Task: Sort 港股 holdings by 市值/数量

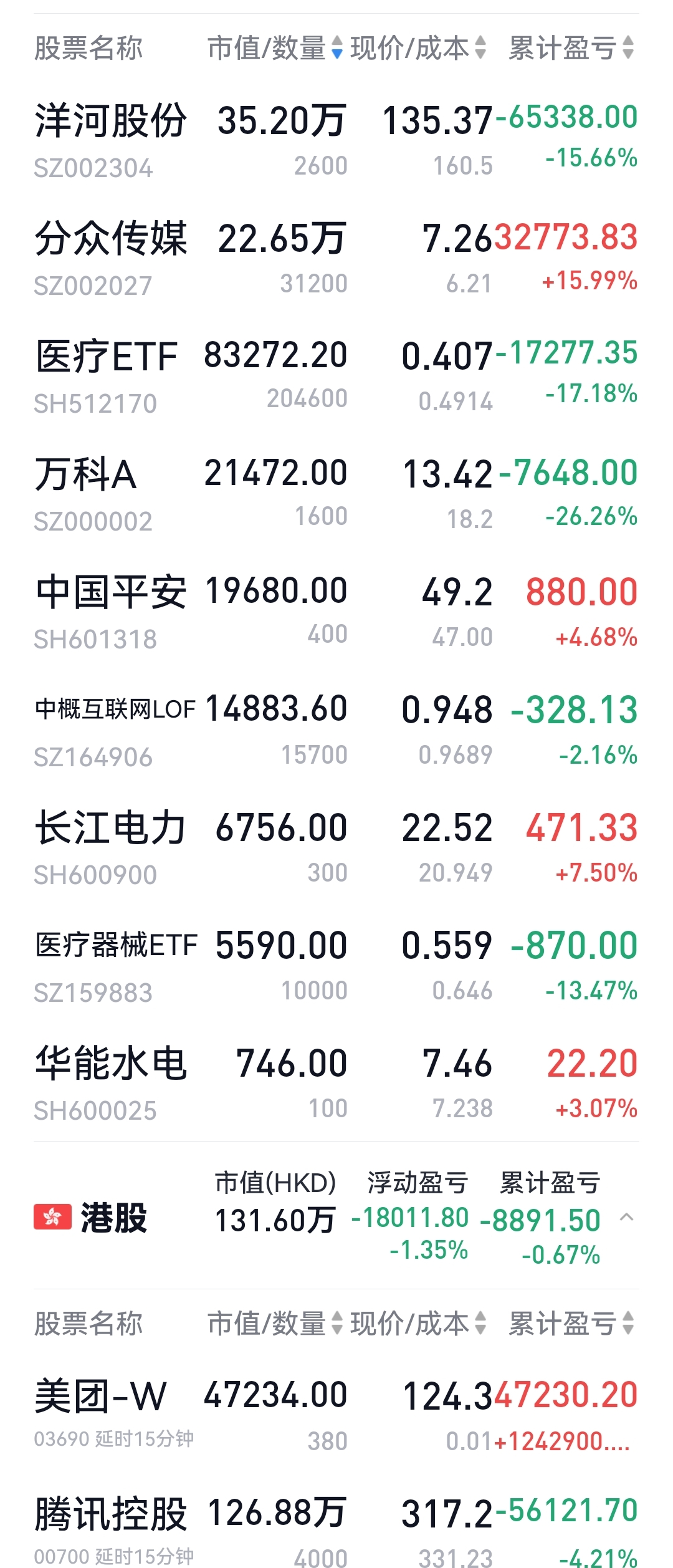Action: point(275,1322)
